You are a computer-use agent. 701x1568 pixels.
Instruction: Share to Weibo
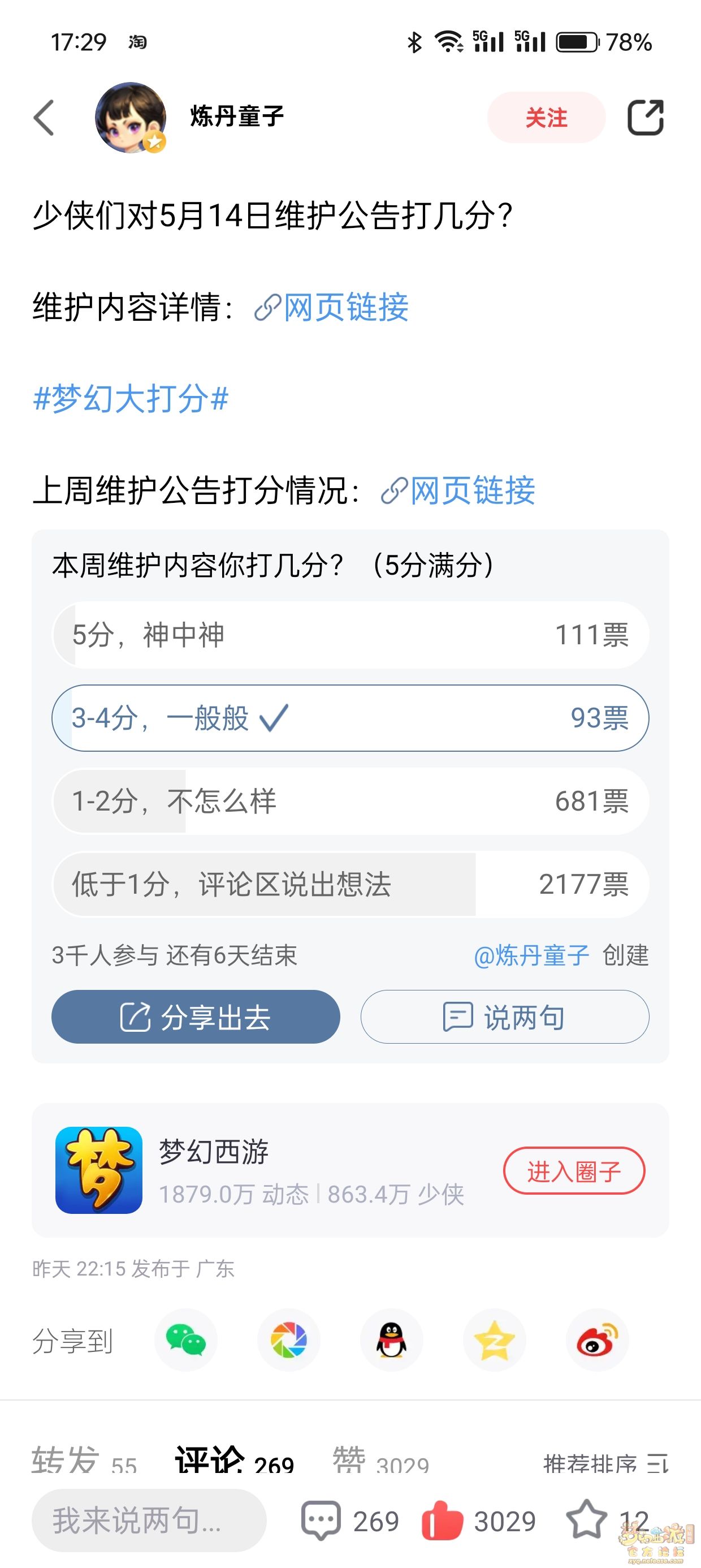tap(598, 1339)
